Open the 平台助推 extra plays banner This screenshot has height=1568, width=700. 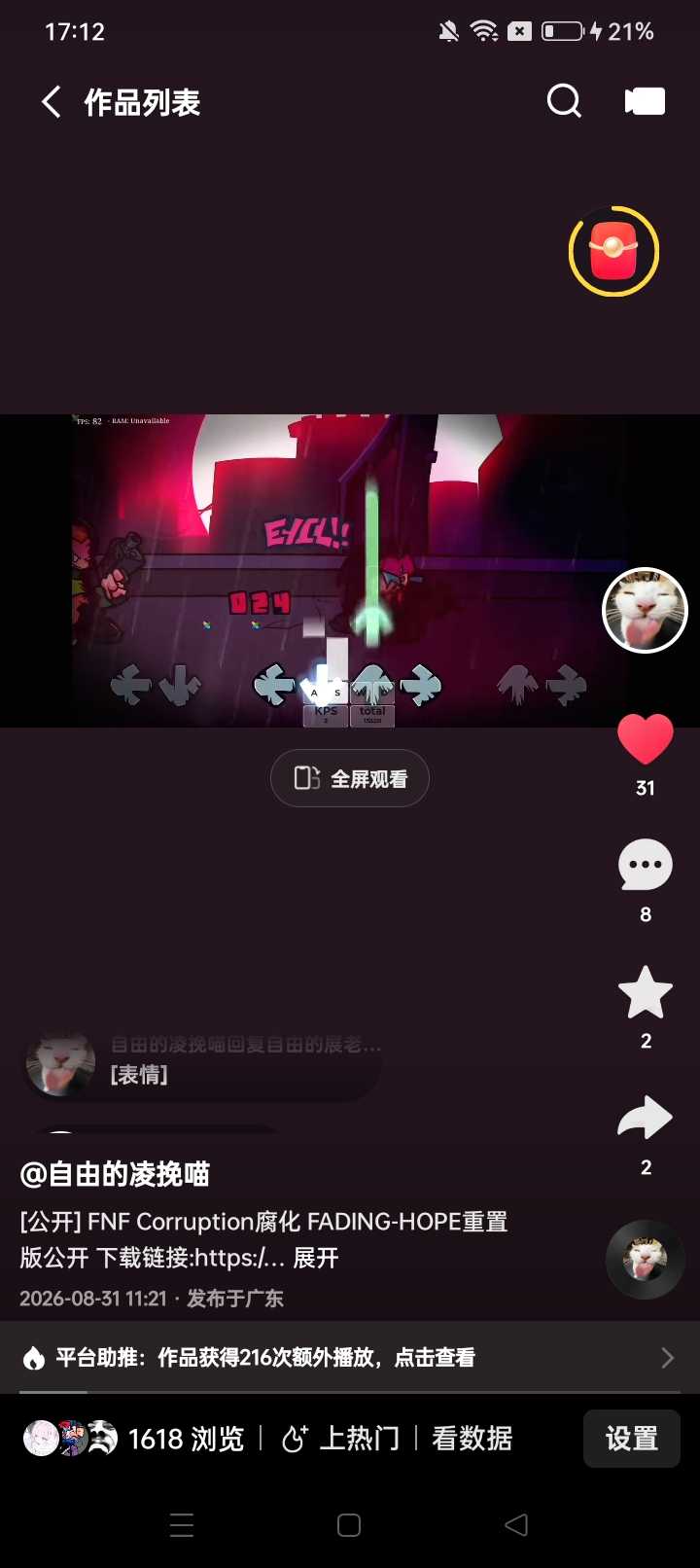(350, 1358)
